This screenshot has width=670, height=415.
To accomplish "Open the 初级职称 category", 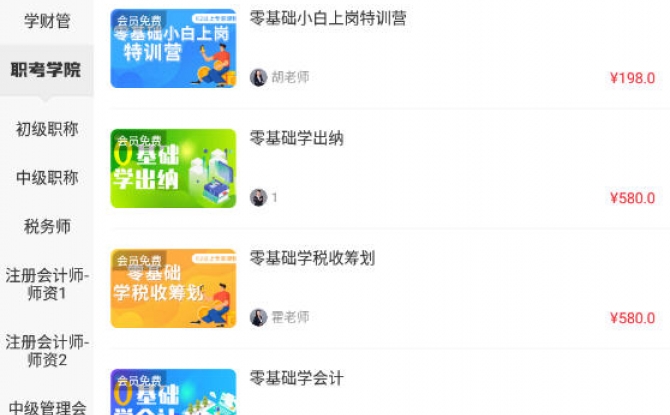I will pos(46,129).
